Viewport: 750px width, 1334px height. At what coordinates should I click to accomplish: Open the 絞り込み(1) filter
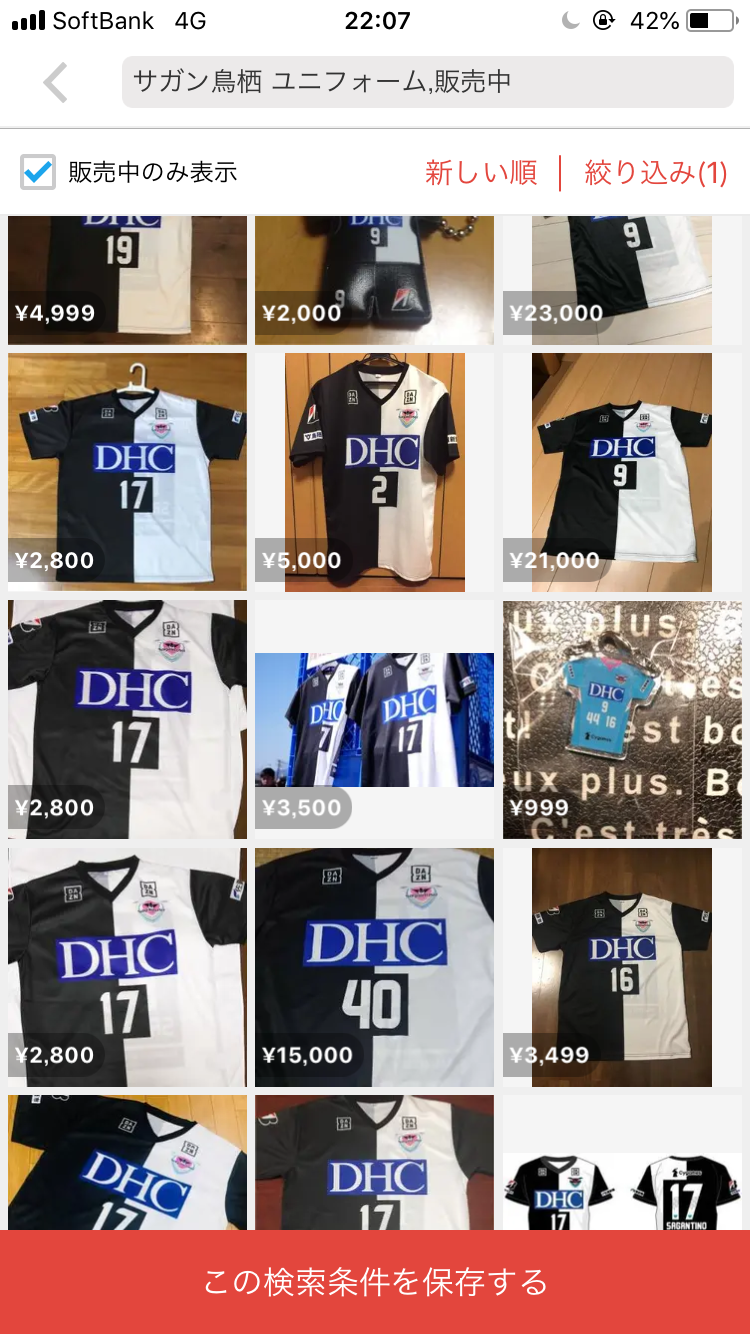click(x=656, y=173)
